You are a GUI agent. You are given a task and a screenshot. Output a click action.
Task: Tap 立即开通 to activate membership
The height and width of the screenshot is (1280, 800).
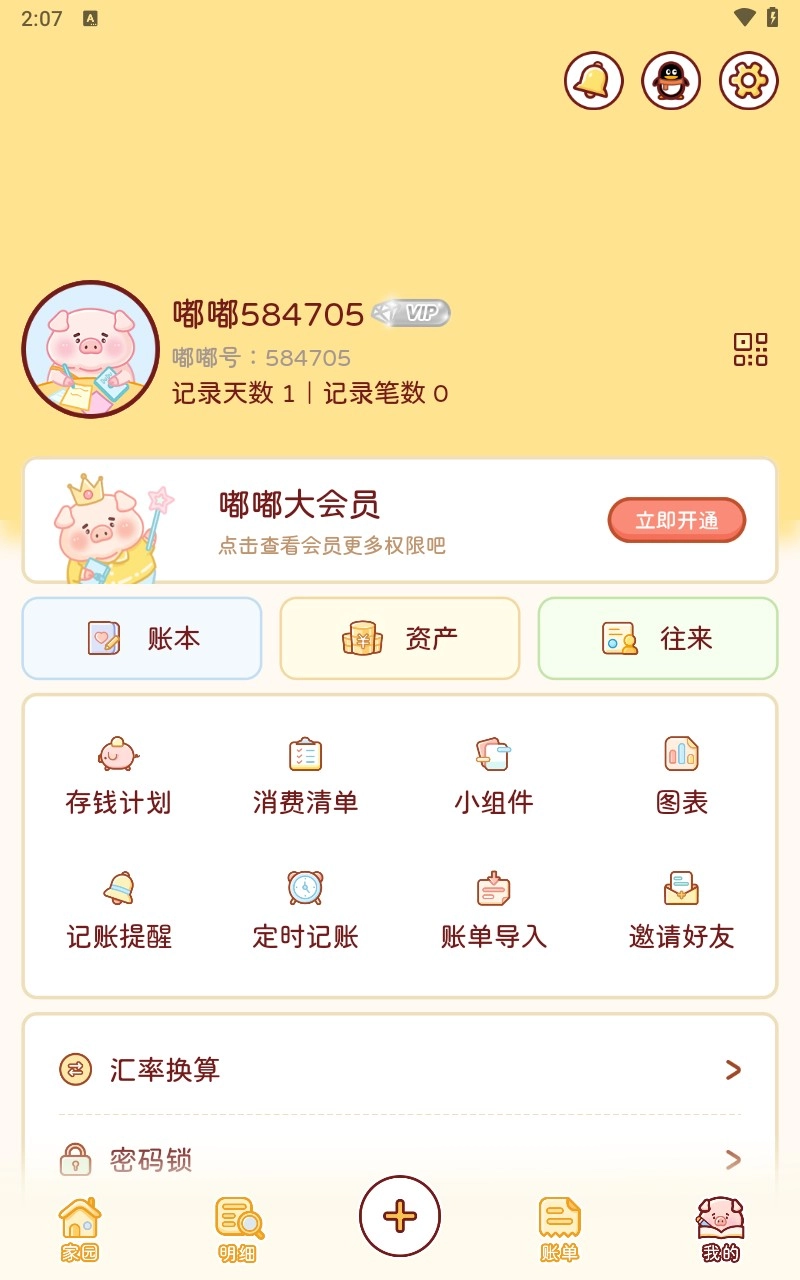676,519
